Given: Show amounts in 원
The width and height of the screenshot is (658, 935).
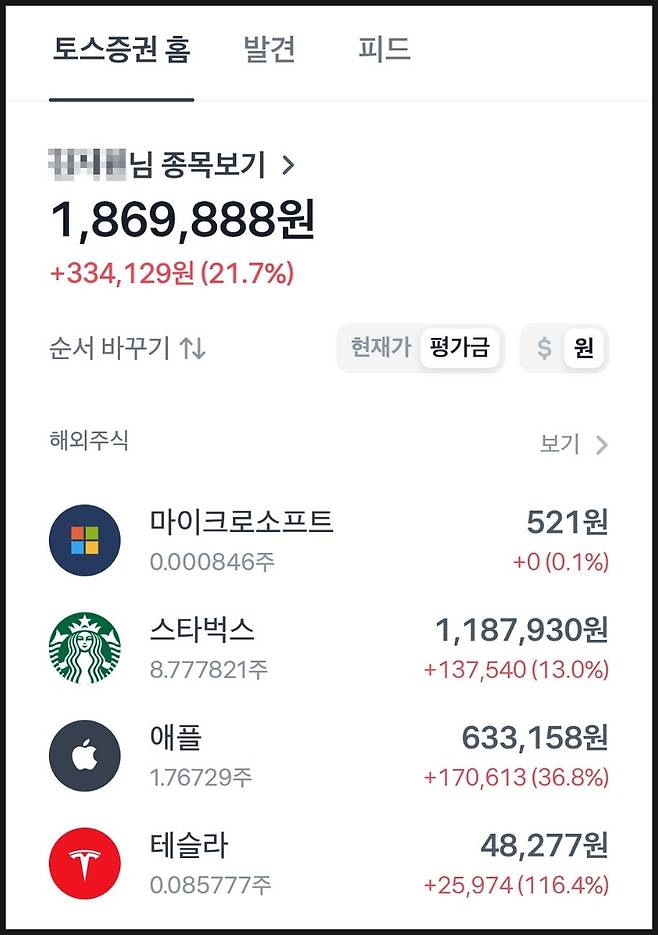Looking at the screenshot, I should click(584, 348).
